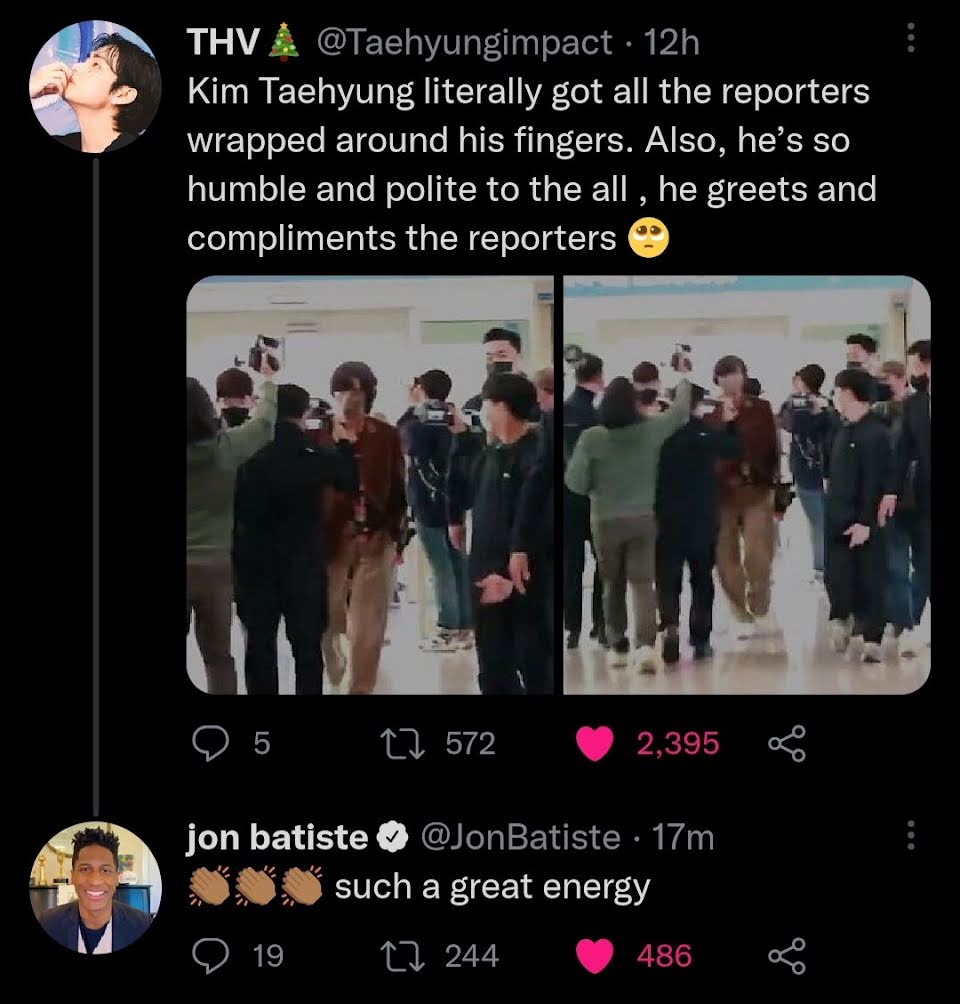
Task: Share THV's tweet
Action: 785,743
